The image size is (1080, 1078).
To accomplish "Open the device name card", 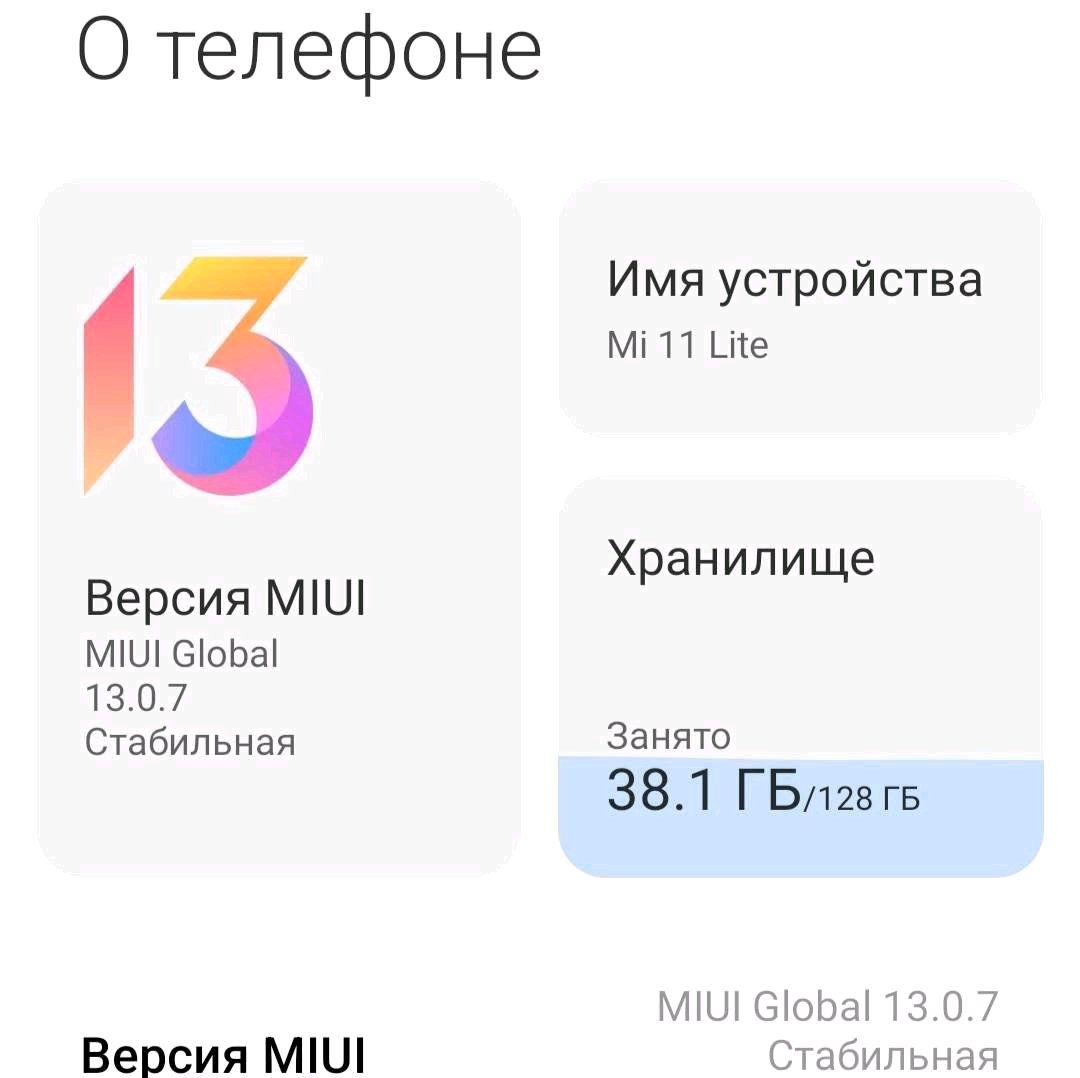I will coord(800,308).
